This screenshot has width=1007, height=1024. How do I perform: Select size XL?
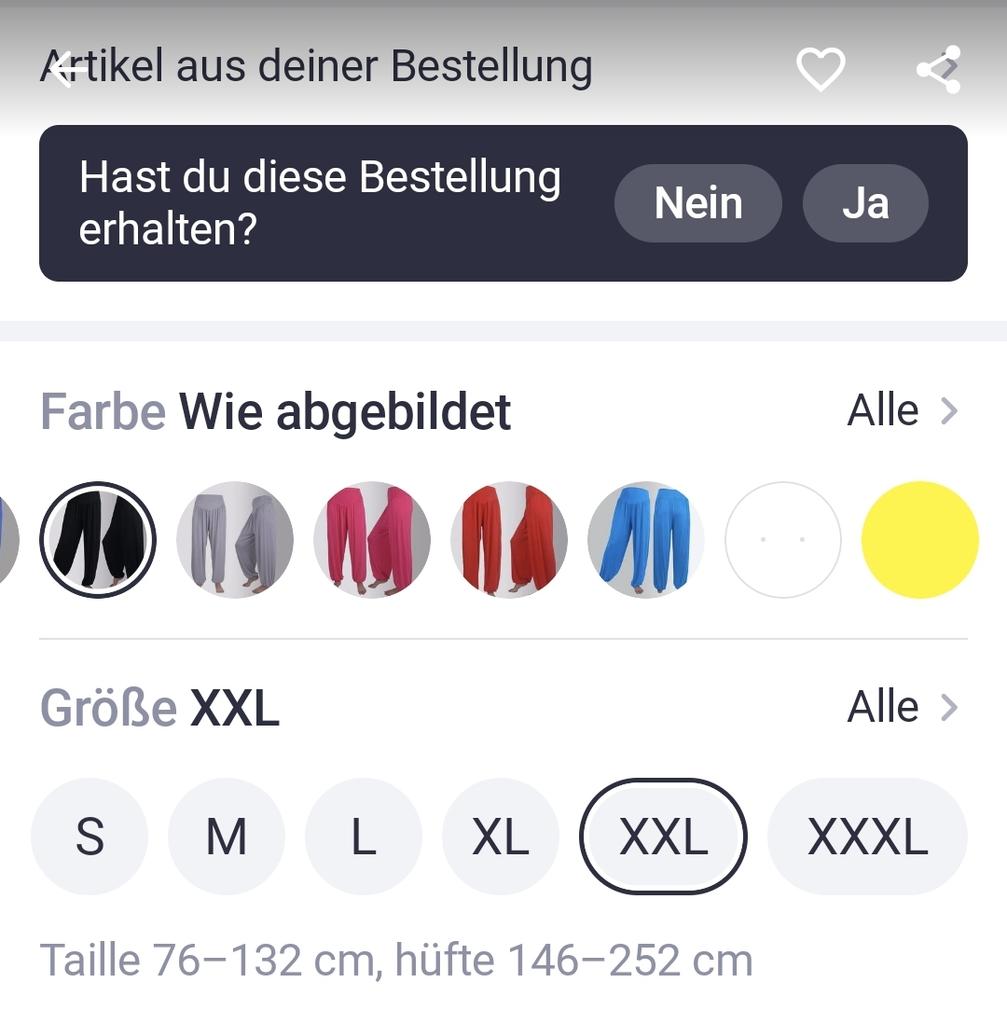[x=500, y=836]
